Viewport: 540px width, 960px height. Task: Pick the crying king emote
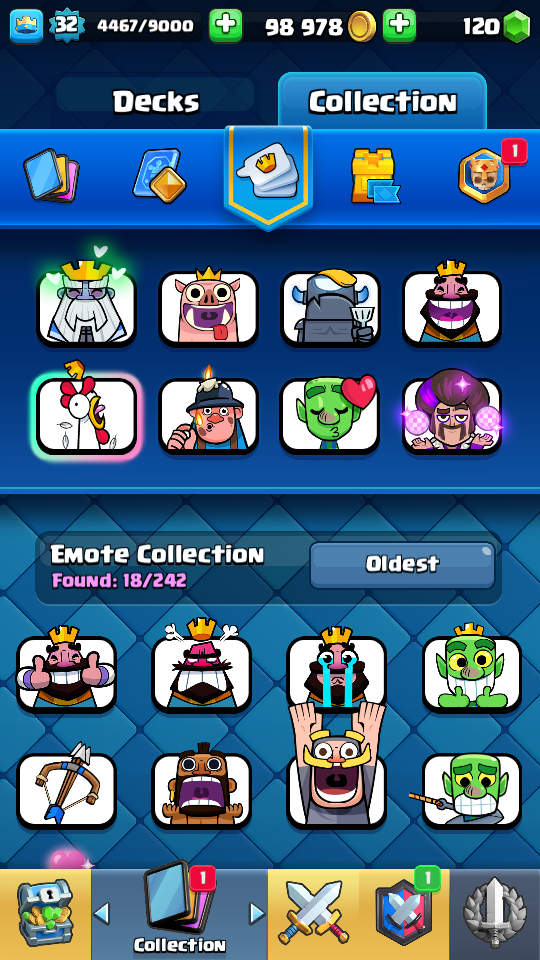336,671
